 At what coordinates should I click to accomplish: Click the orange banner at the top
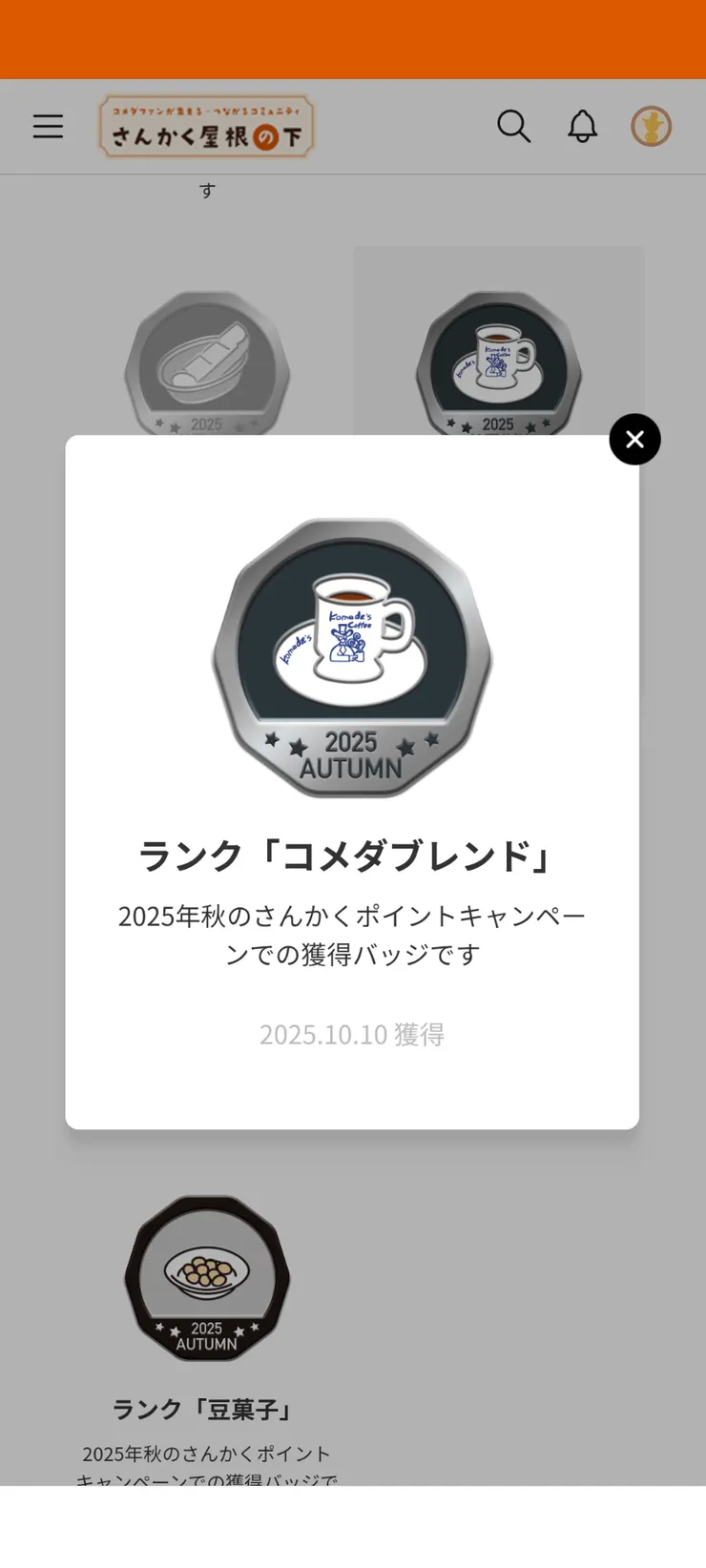(353, 38)
